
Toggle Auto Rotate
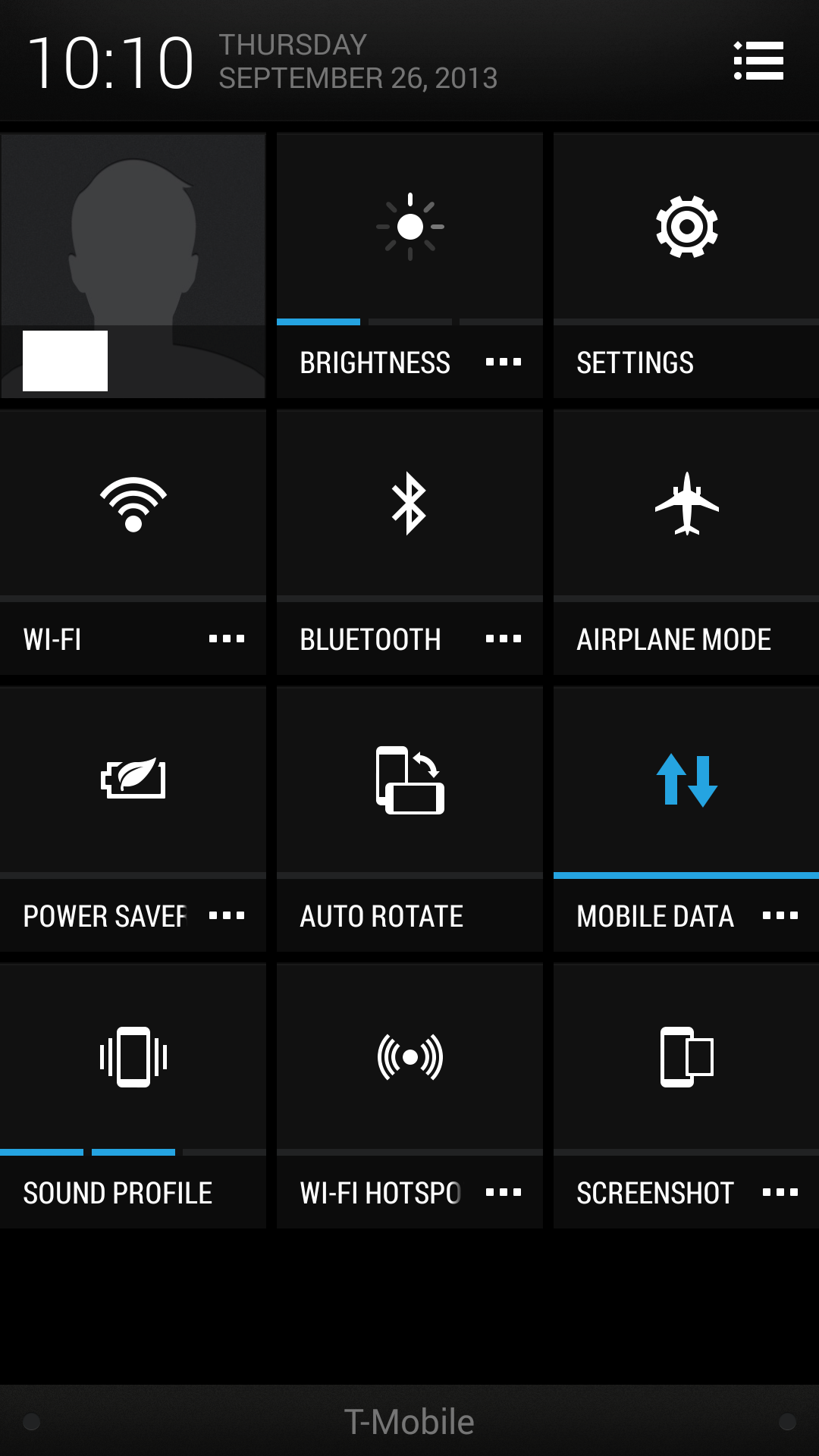409,819
